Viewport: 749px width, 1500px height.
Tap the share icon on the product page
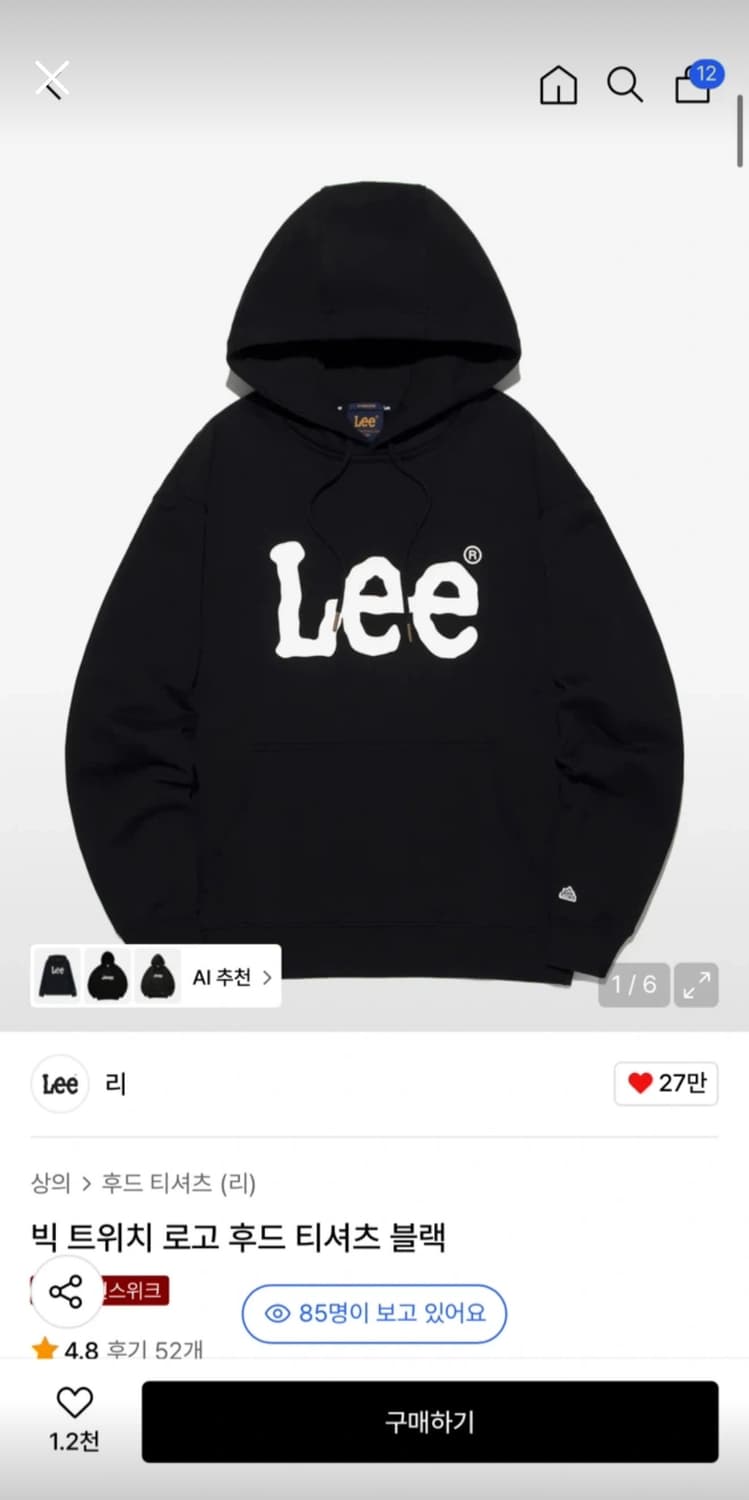(66, 1291)
